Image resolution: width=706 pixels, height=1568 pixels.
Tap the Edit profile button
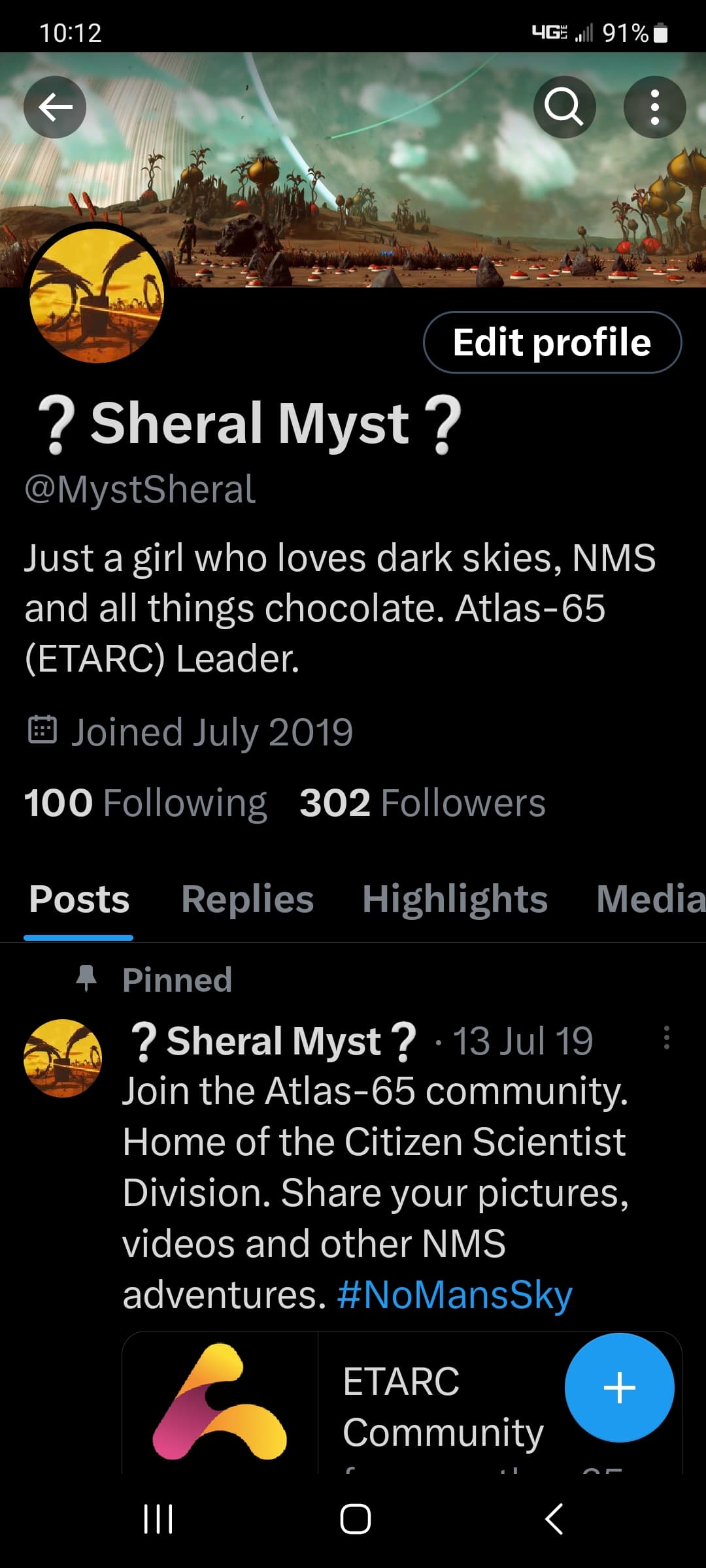pyautogui.click(x=552, y=342)
